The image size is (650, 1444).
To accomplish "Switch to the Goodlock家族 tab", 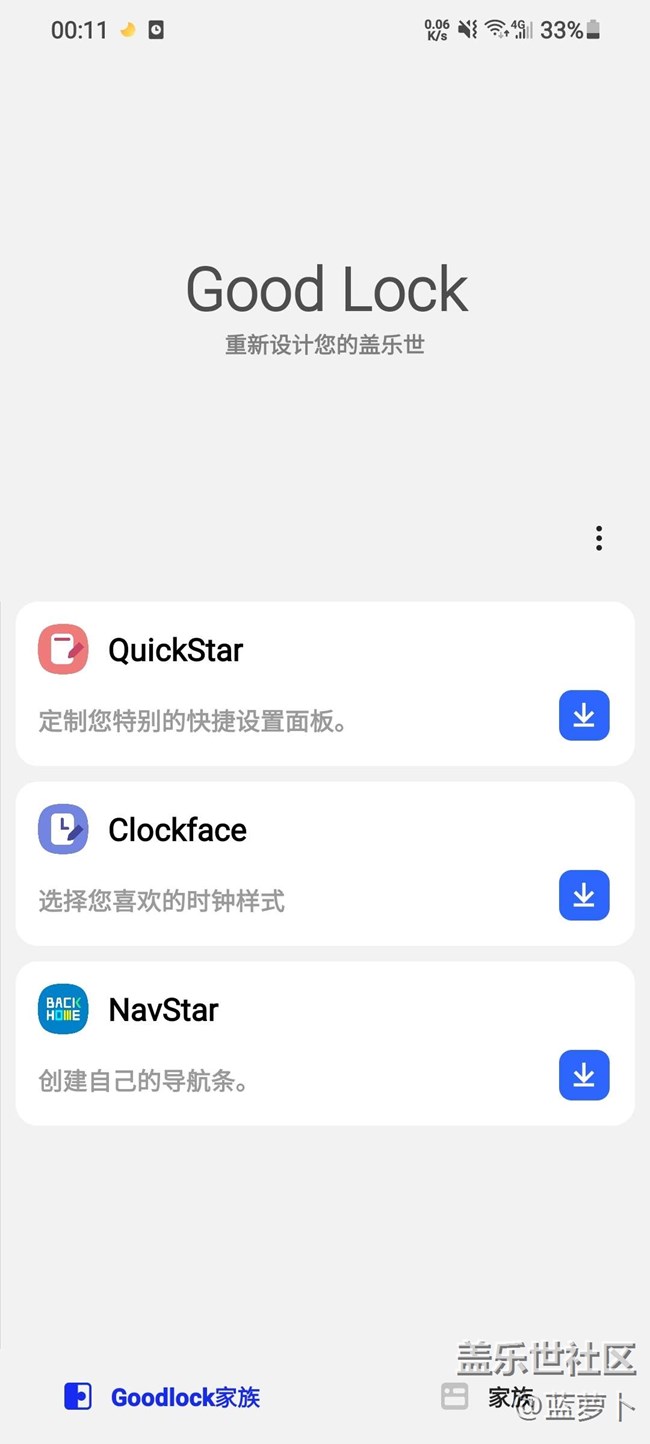I will click(163, 1397).
